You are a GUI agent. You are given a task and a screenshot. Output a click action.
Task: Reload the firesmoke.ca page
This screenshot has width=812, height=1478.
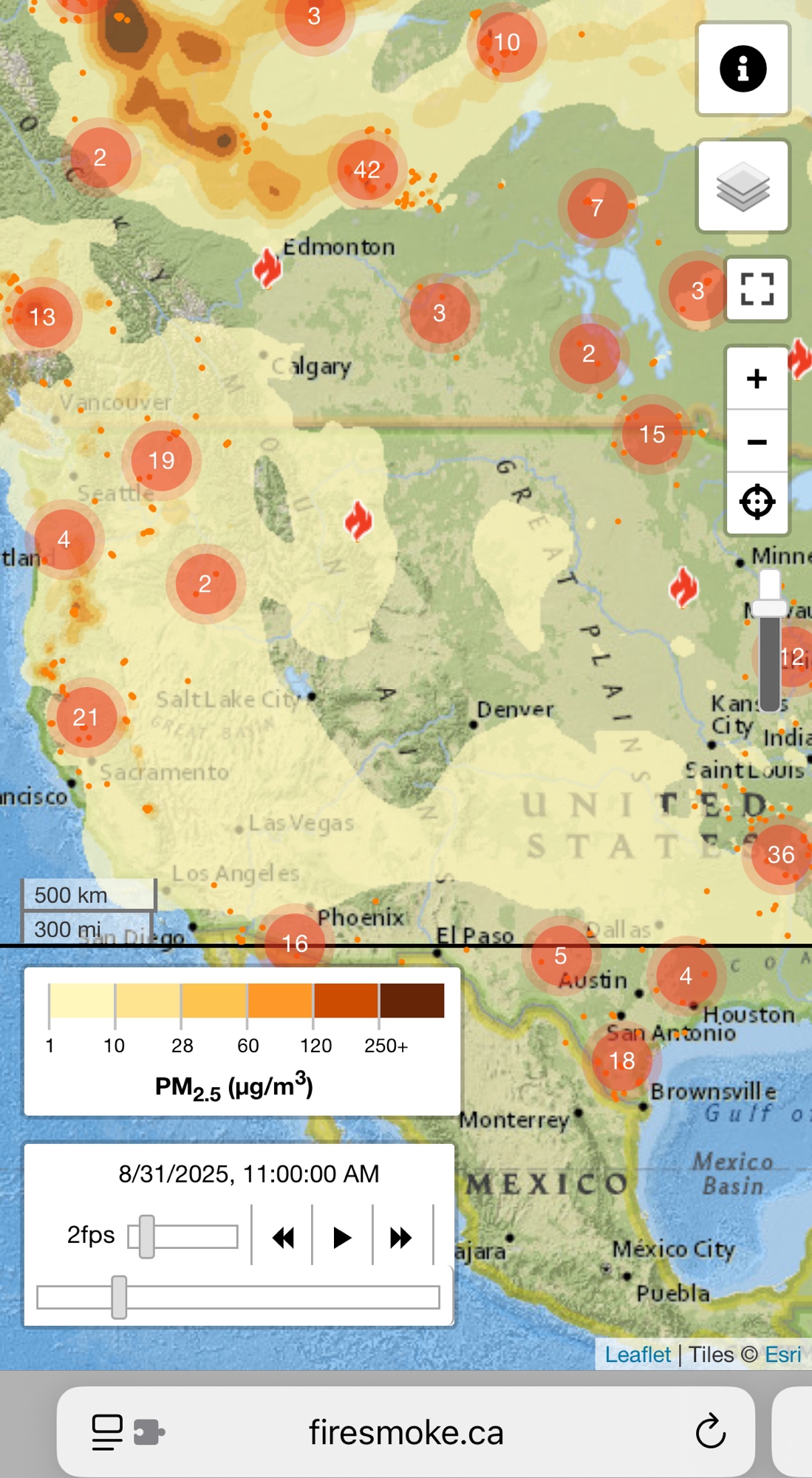pyautogui.click(x=711, y=1432)
